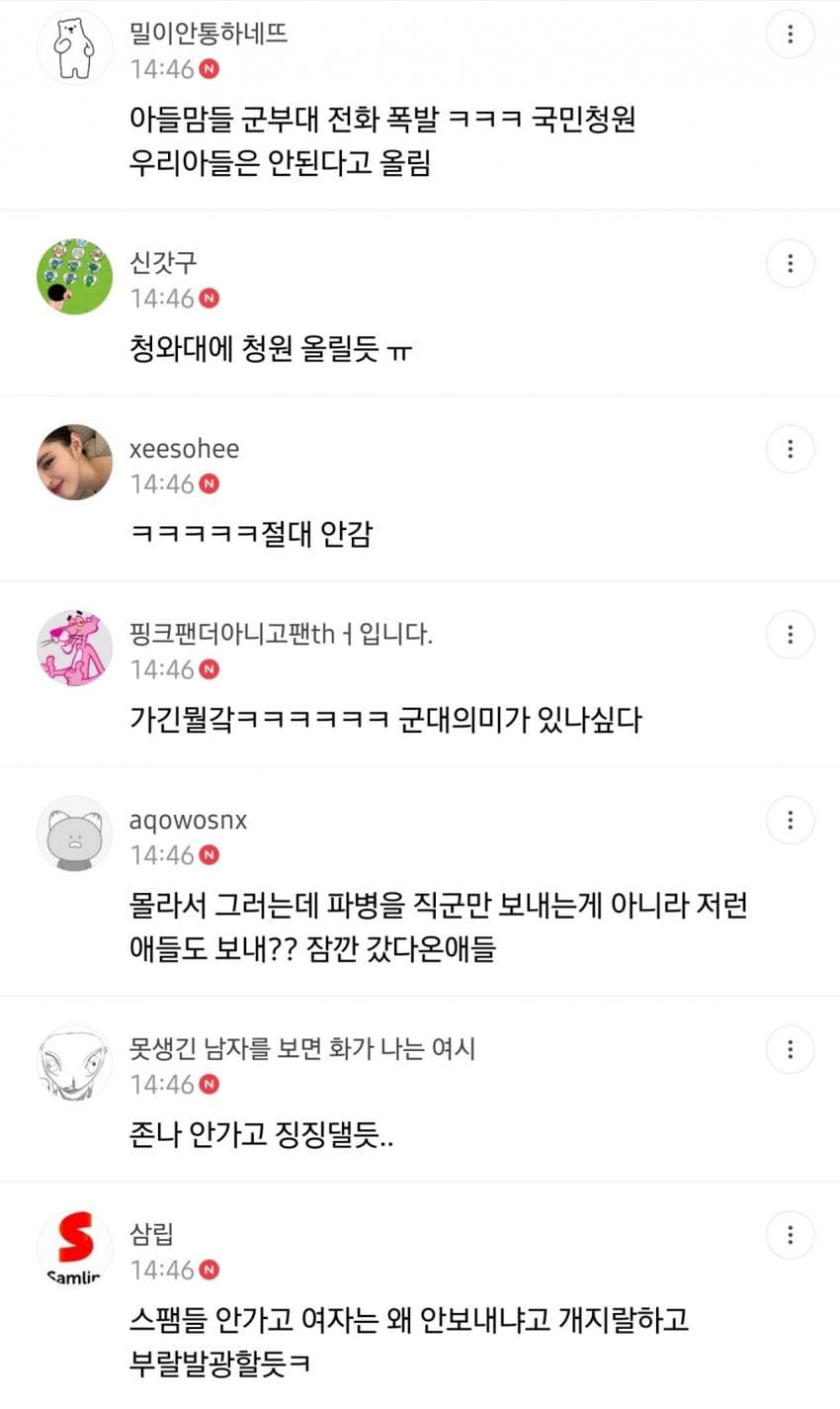Open options menu for 삼립's comment
The width and height of the screenshot is (840, 1409).
click(x=790, y=1235)
